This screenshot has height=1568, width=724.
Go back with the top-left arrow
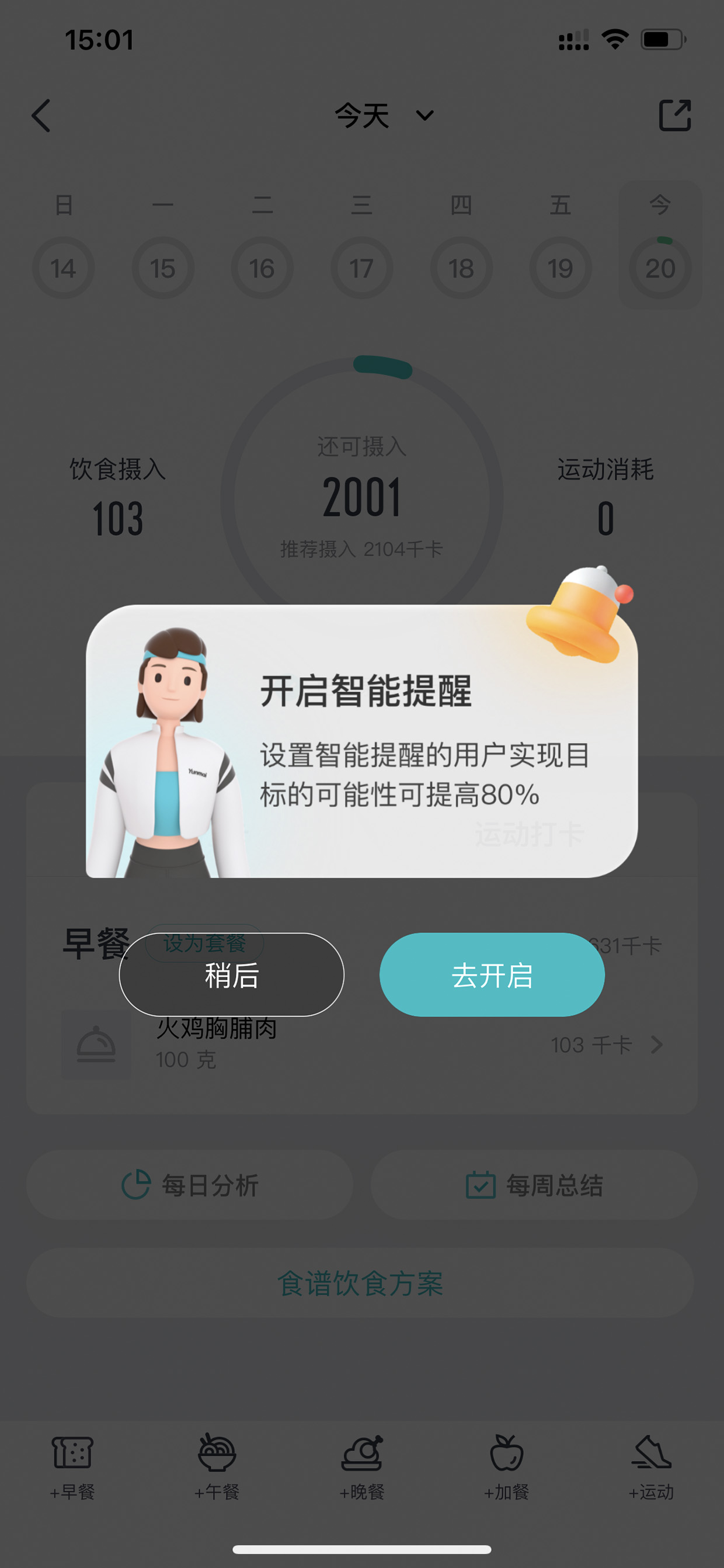(x=41, y=116)
